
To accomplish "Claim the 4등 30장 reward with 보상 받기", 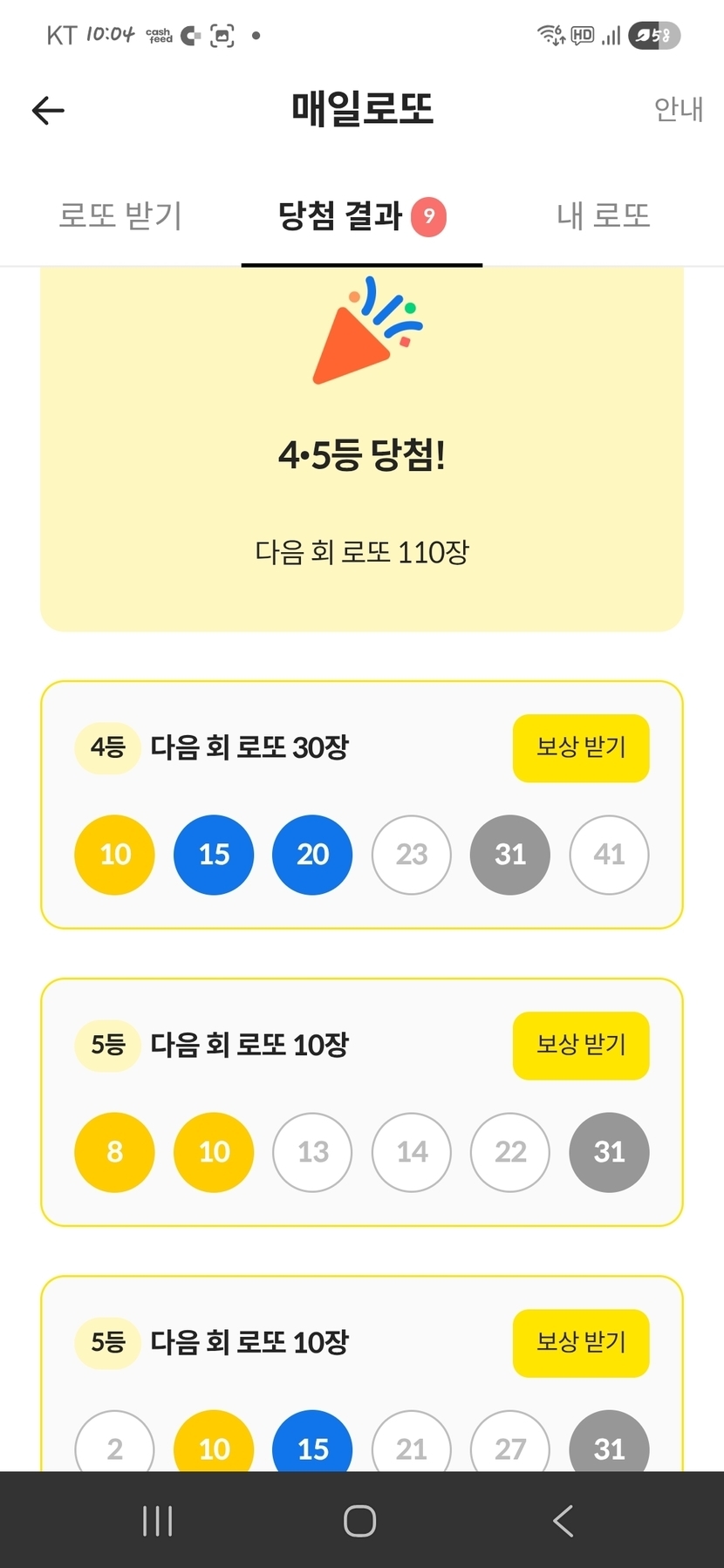I will pyautogui.click(x=581, y=747).
